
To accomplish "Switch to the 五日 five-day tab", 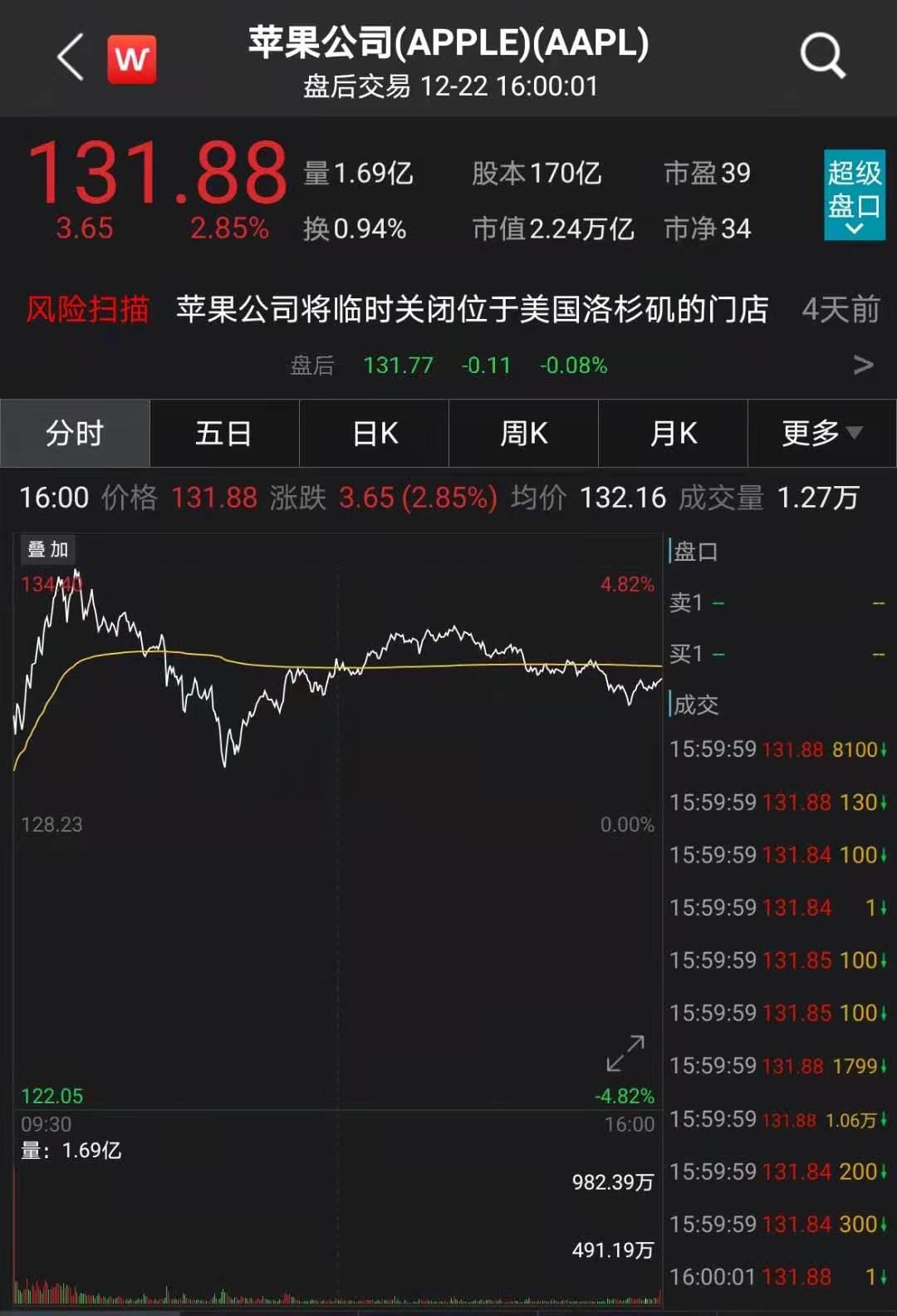I will [224, 433].
